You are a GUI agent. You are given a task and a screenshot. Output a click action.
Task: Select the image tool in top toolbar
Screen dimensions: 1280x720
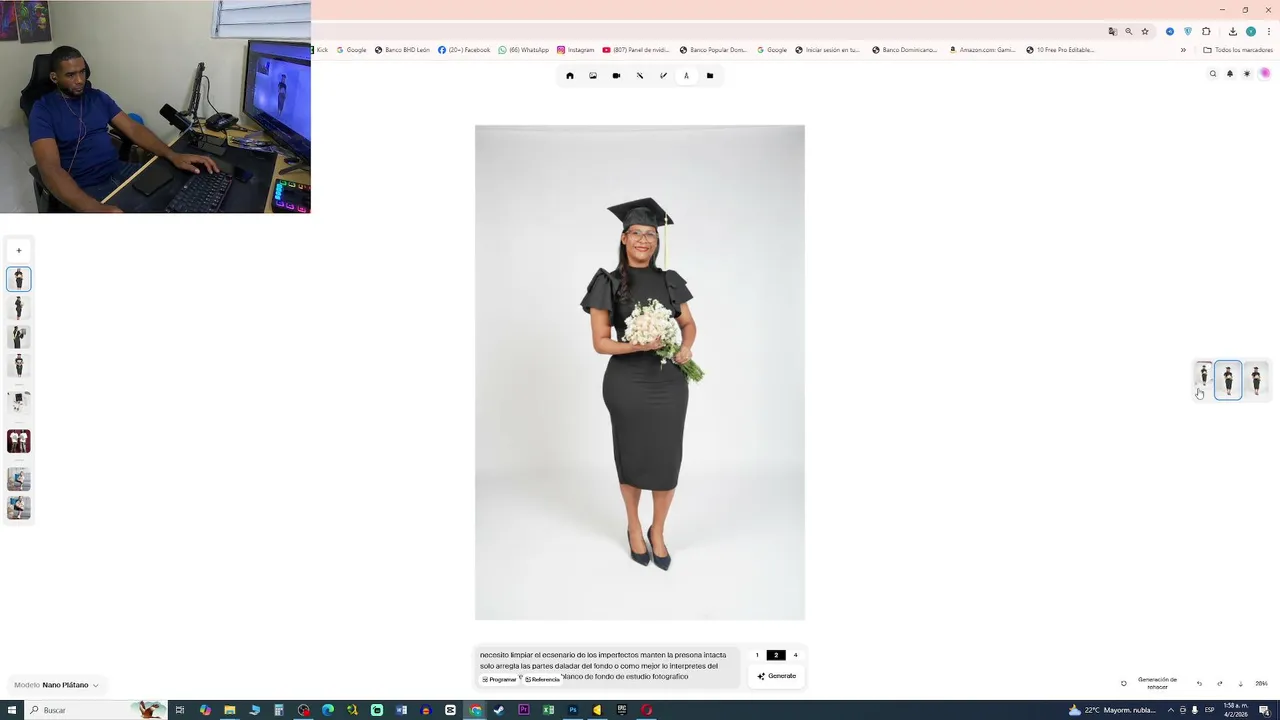click(593, 76)
